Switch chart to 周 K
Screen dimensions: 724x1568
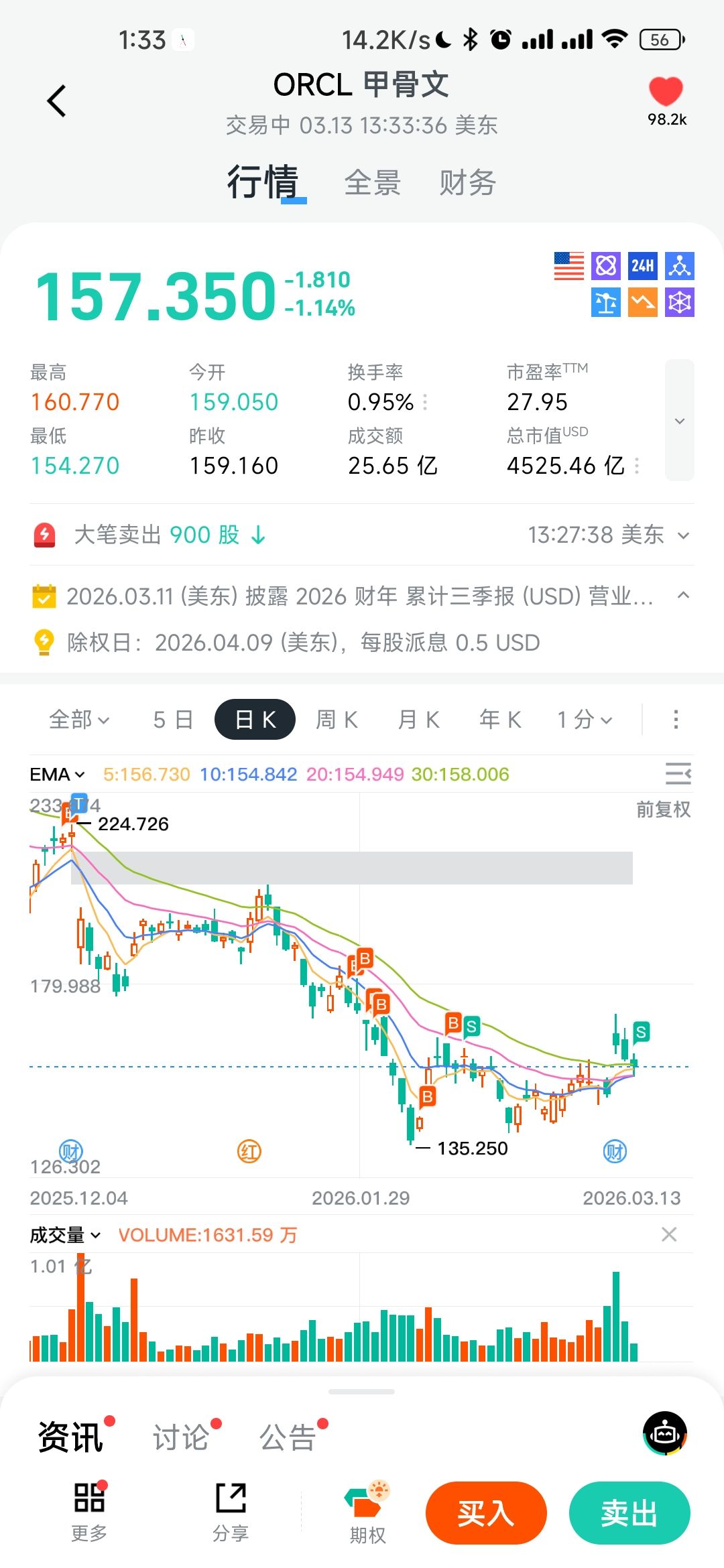tap(337, 720)
